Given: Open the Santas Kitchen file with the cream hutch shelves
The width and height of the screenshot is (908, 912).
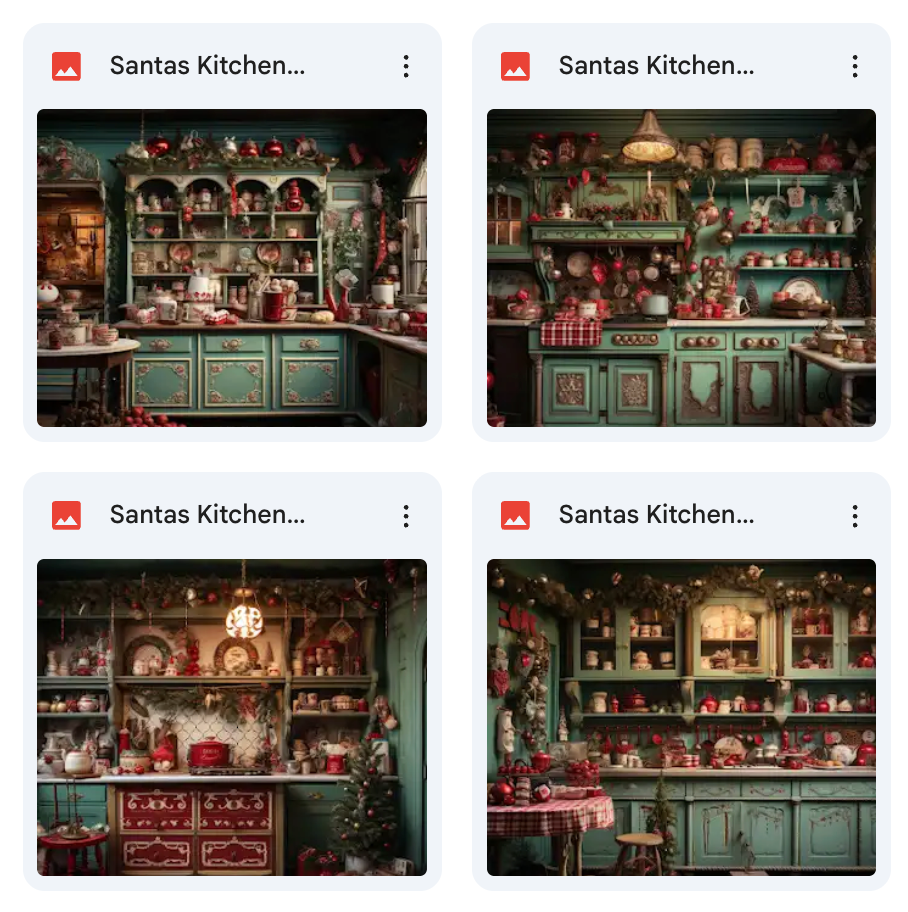Looking at the screenshot, I should [x=232, y=267].
